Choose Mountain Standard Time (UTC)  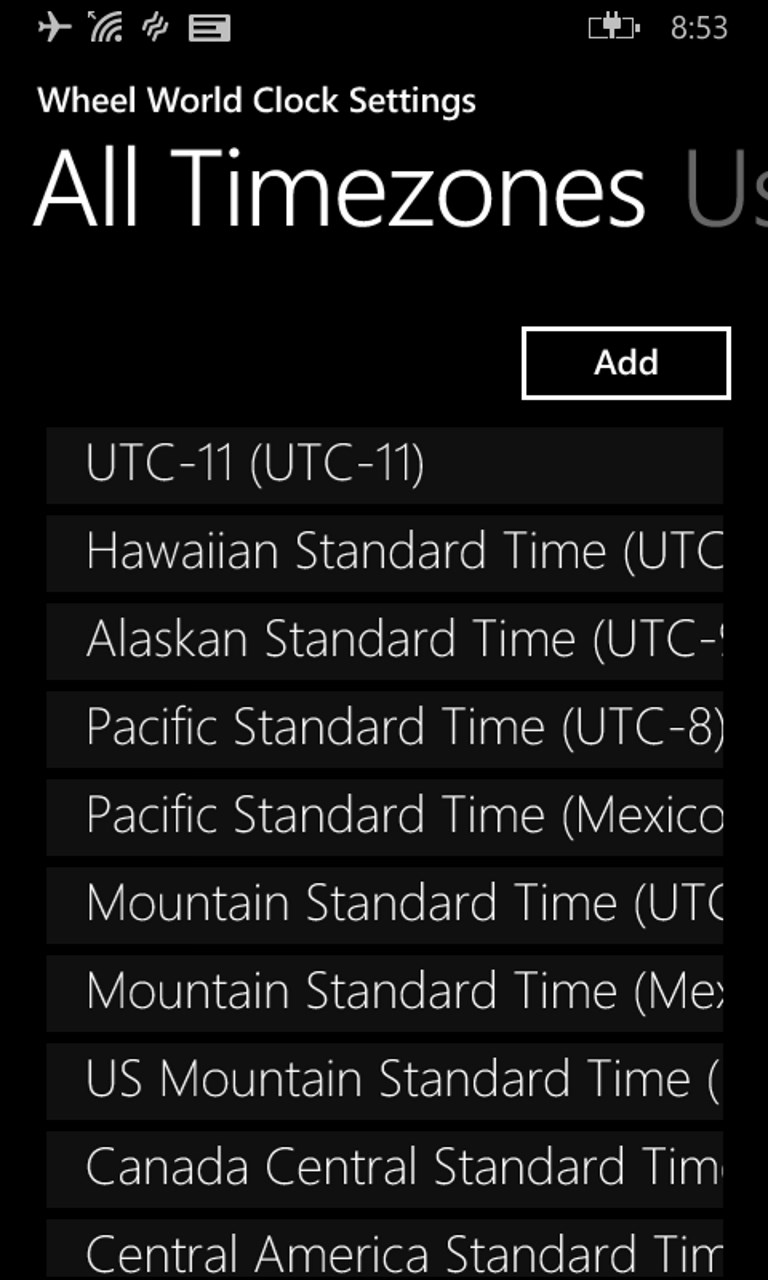pyautogui.click(x=384, y=905)
